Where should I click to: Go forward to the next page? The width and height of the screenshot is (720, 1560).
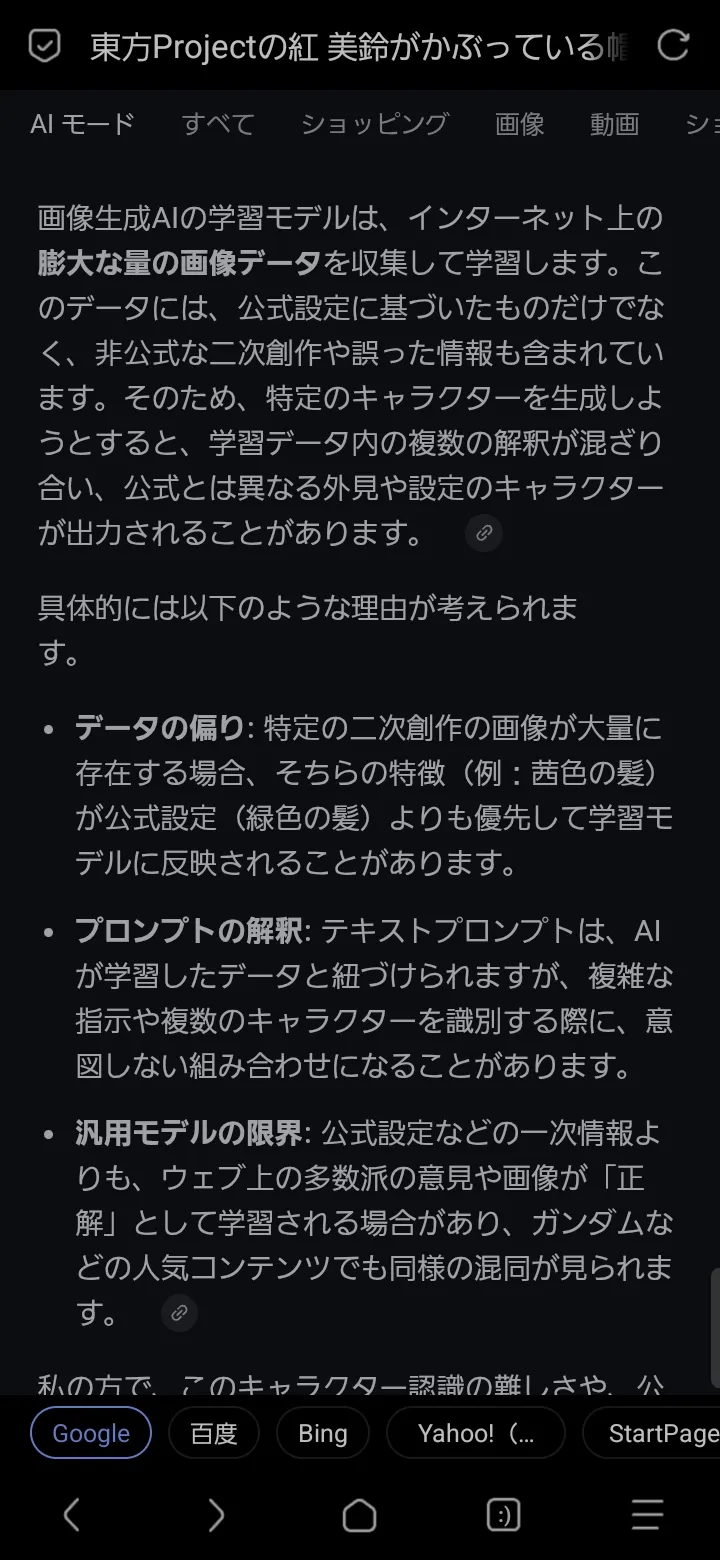pos(216,1515)
